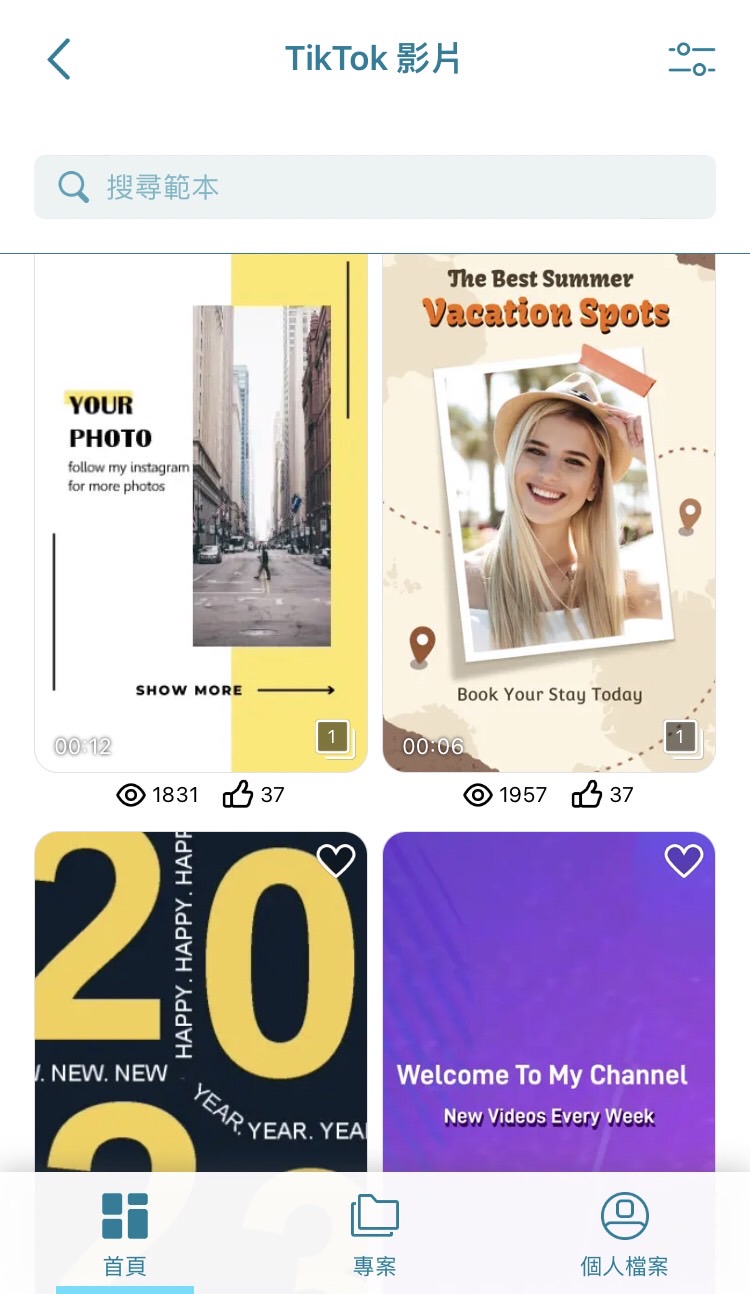Open the Vacation Spots template
Viewport: 750px width, 1294px height.
pos(548,512)
